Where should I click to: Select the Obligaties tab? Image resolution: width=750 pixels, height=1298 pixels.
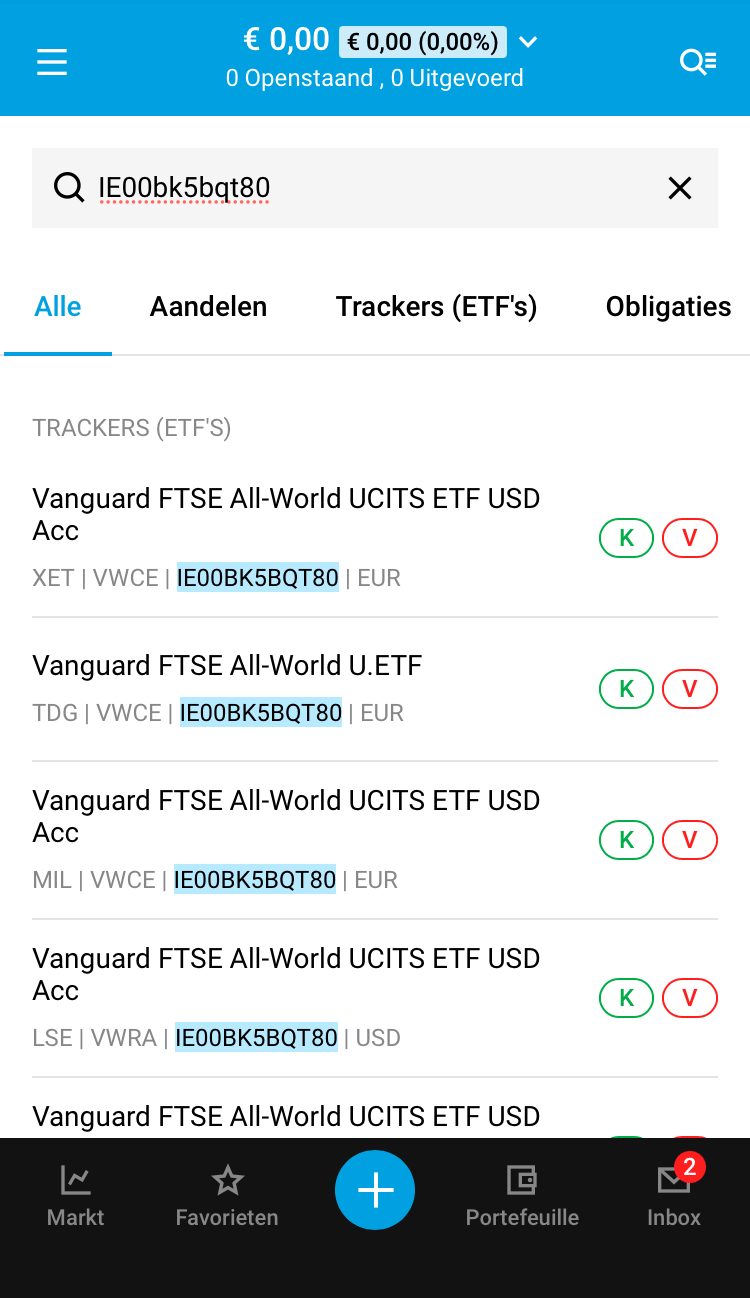[668, 307]
